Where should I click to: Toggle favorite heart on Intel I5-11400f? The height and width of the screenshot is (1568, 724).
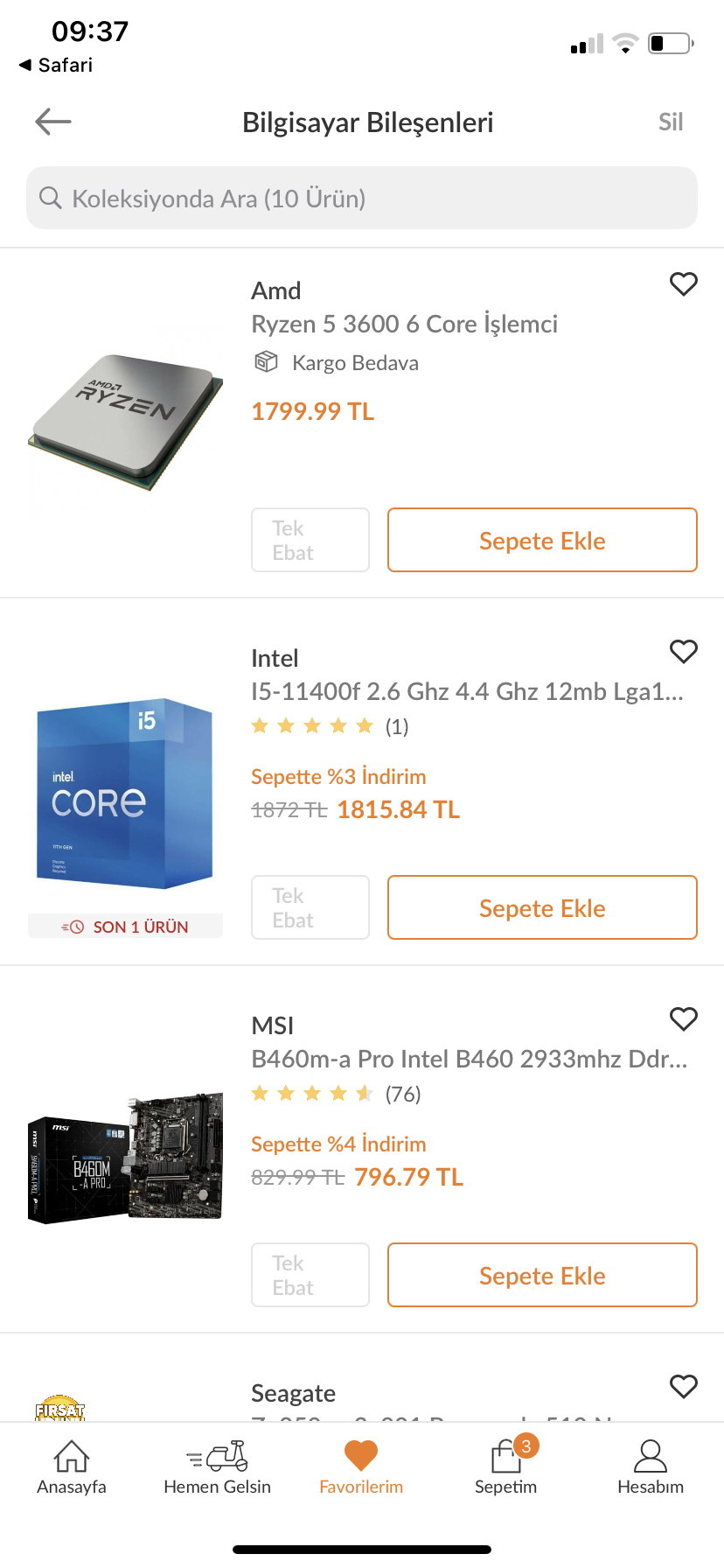pos(683,652)
